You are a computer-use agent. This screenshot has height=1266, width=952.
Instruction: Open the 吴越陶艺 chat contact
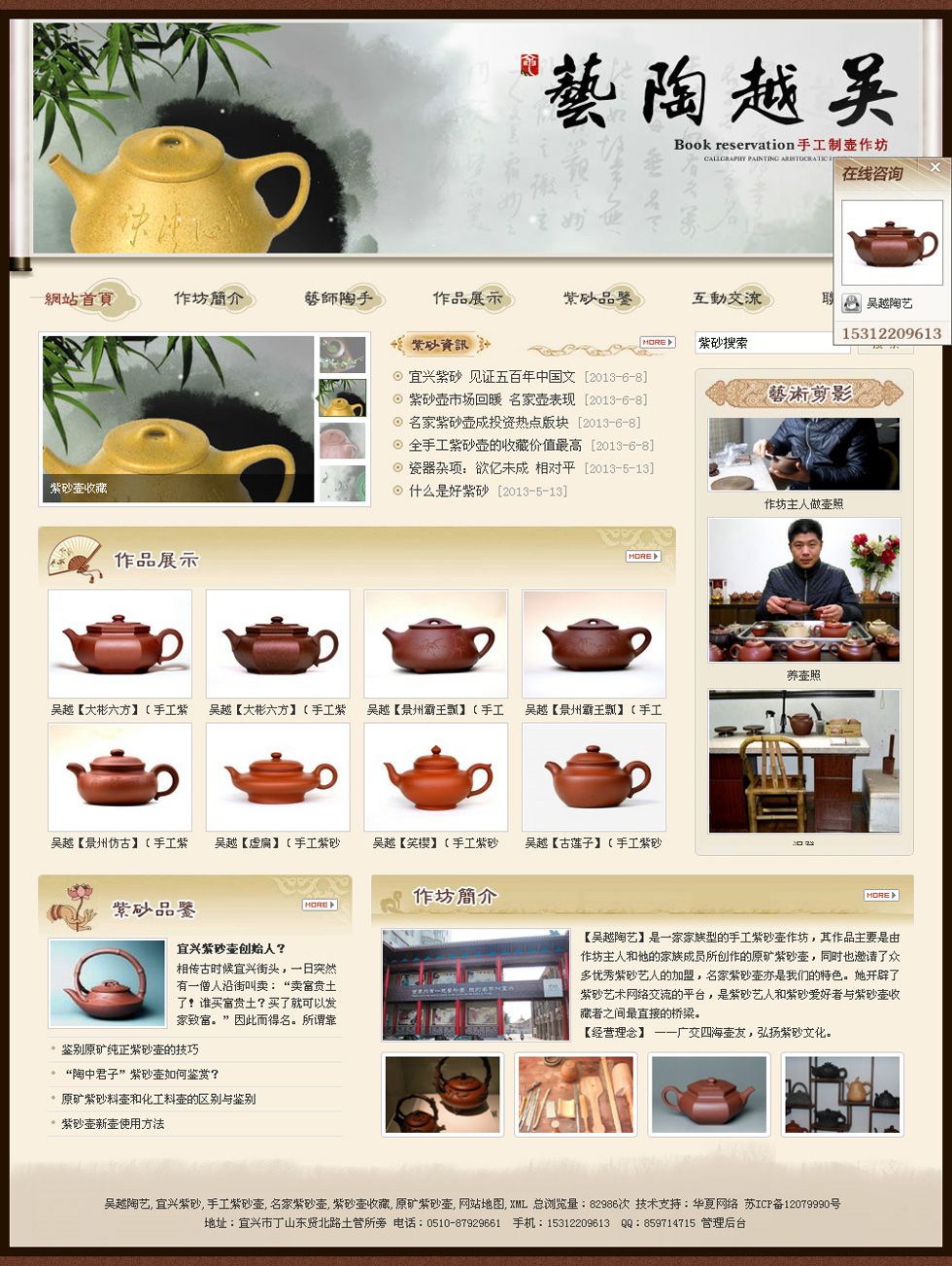pos(889,304)
